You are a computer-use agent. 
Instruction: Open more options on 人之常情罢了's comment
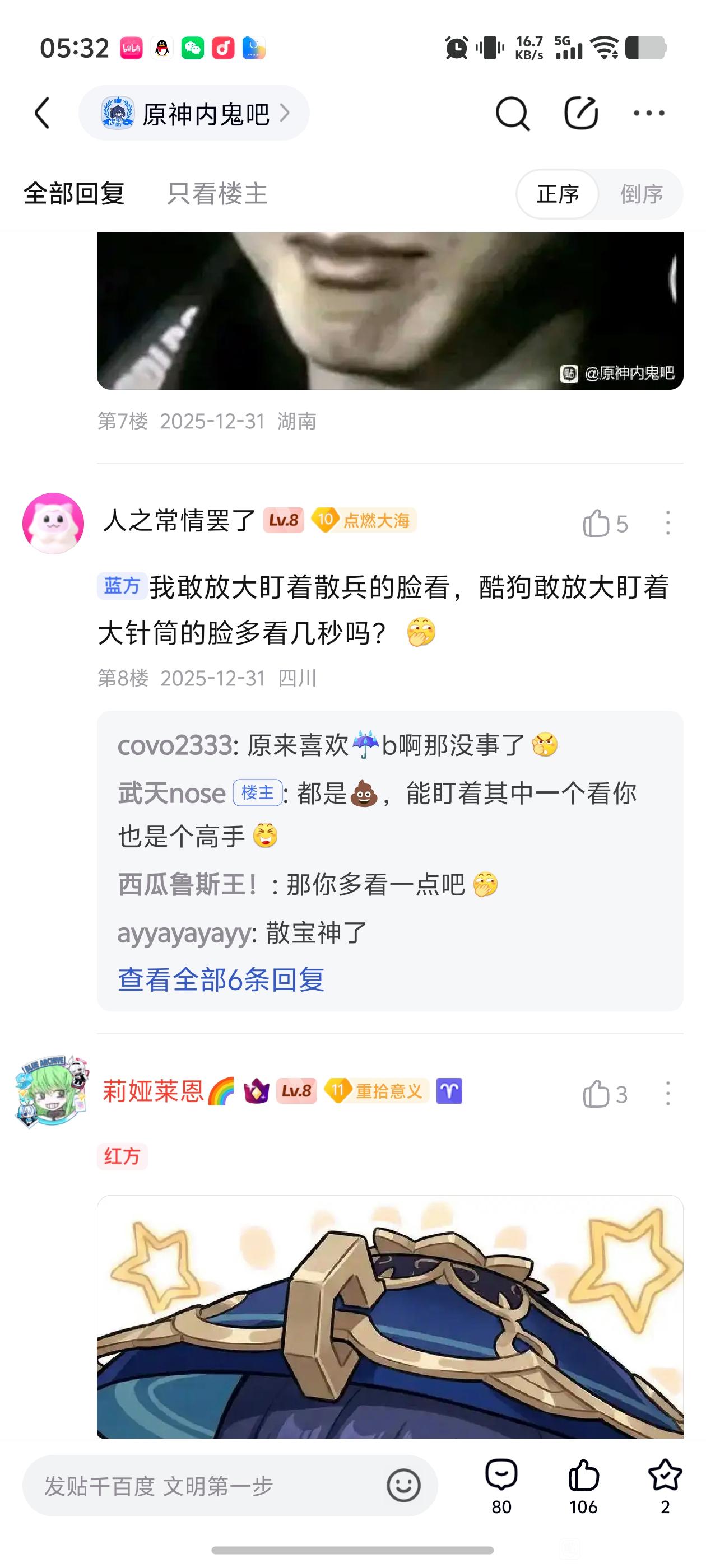pyautogui.click(x=668, y=524)
